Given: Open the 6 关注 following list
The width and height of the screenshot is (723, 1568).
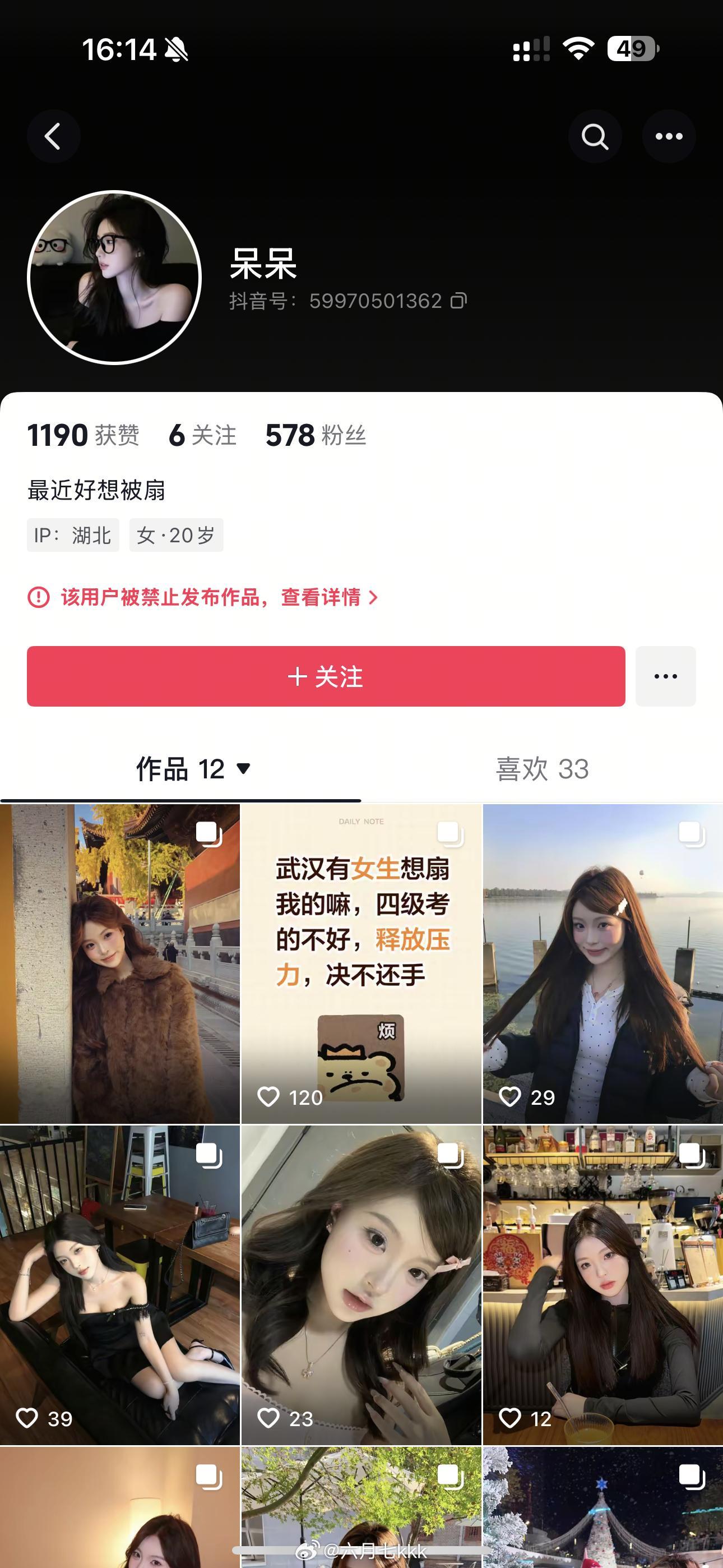Looking at the screenshot, I should pyautogui.click(x=203, y=435).
